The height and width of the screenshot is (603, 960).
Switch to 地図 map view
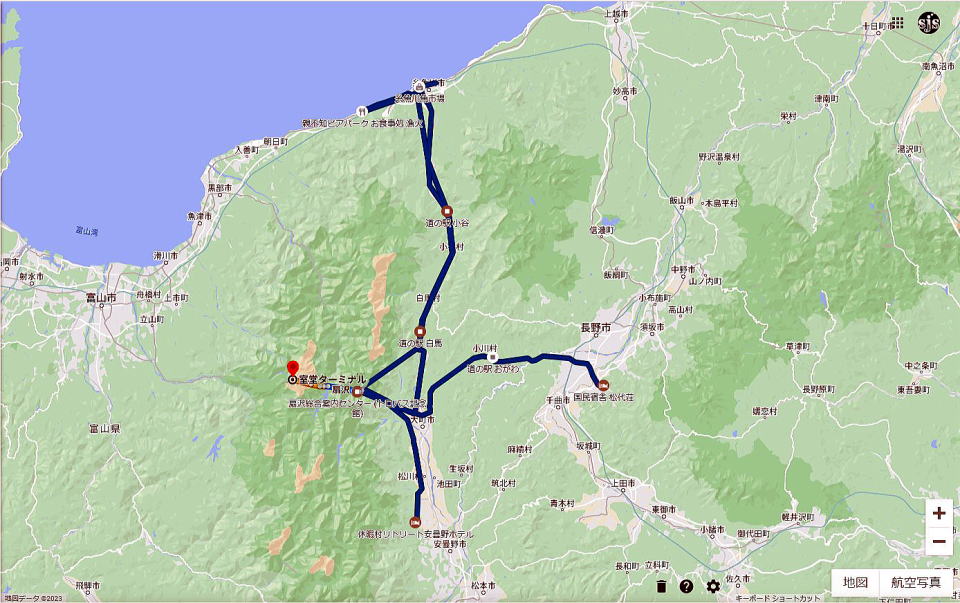855,582
